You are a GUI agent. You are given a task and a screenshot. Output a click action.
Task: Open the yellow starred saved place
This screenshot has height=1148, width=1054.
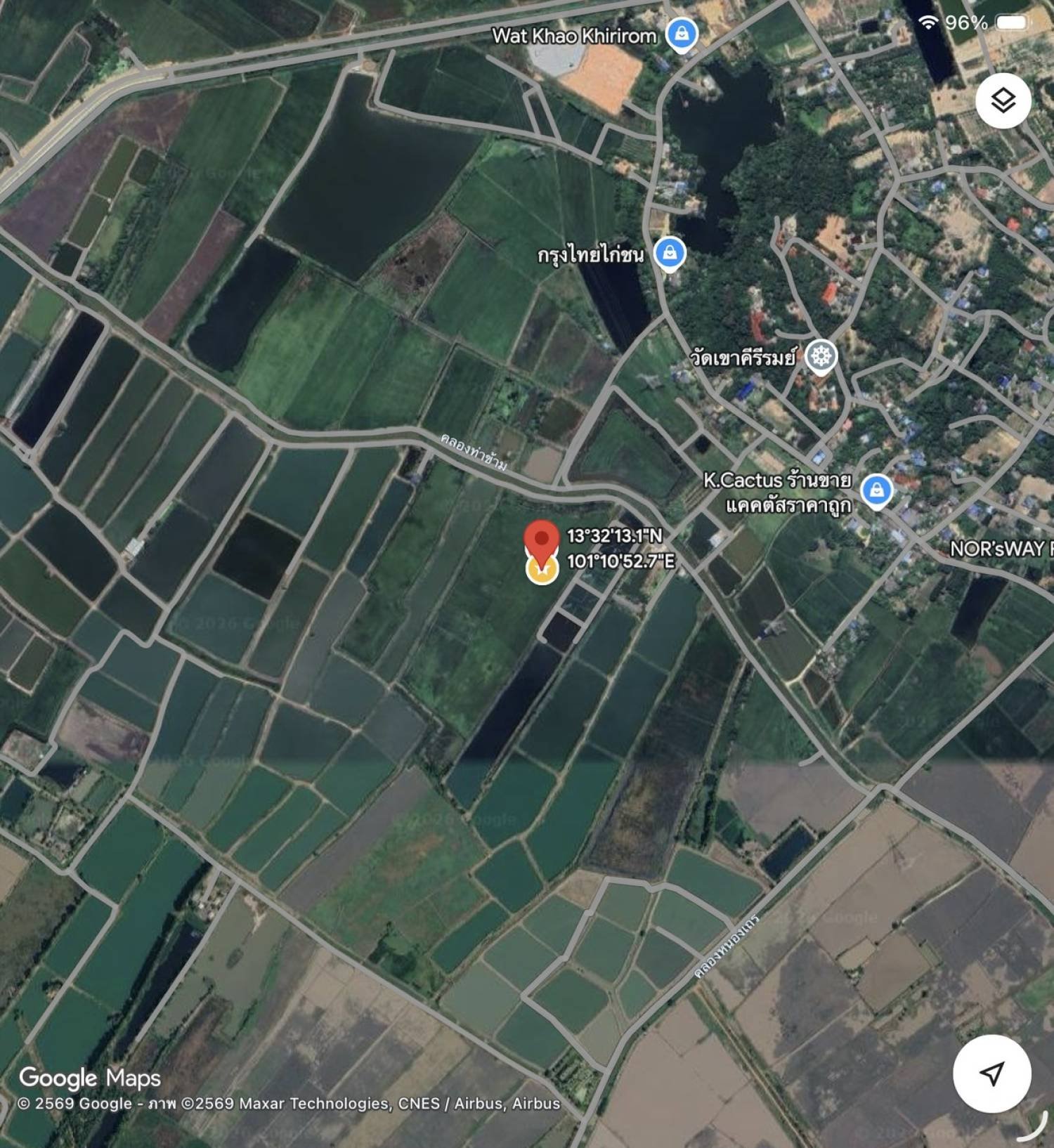click(x=542, y=570)
